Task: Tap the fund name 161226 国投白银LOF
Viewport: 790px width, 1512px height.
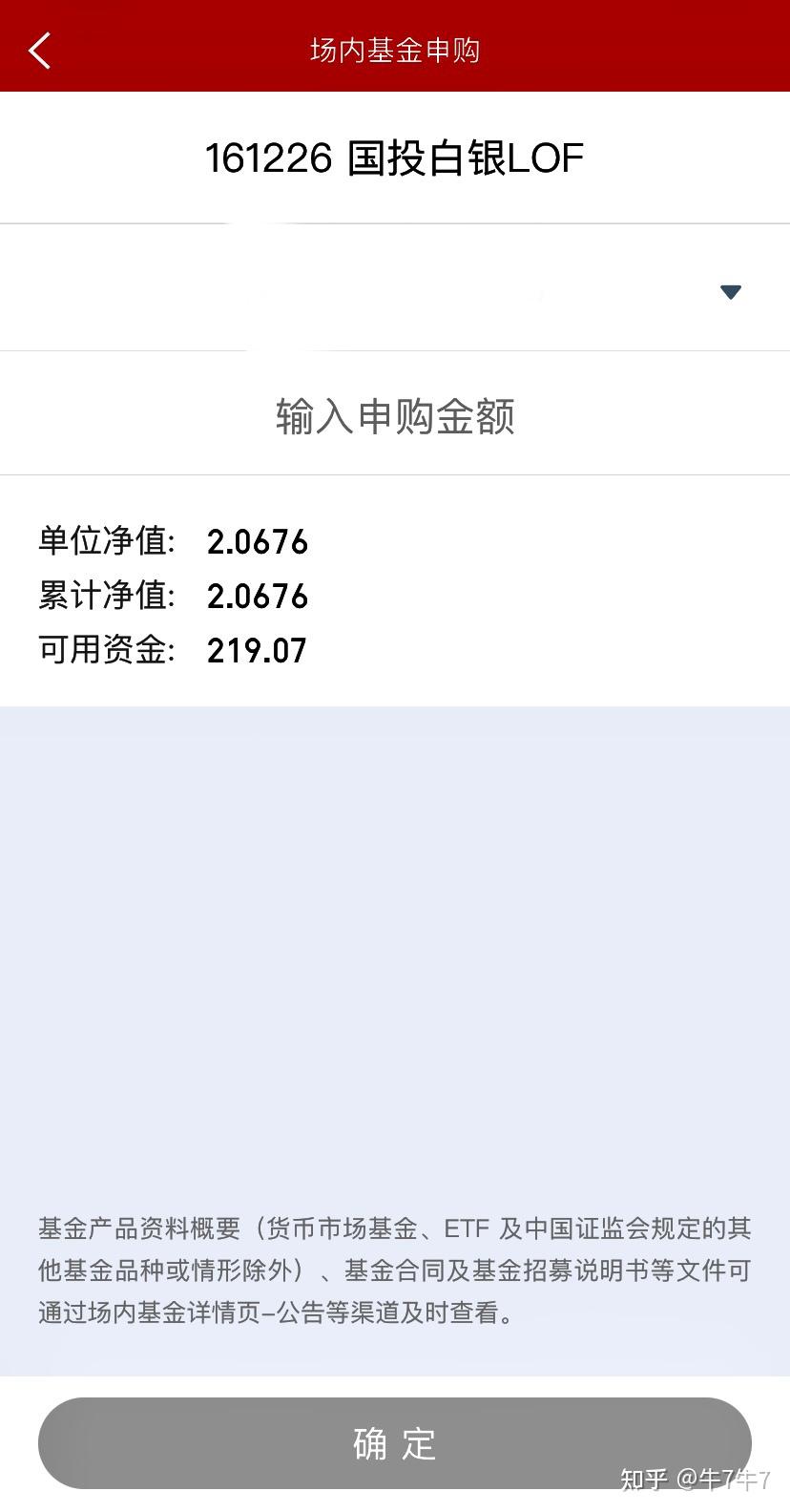Action: (395, 157)
